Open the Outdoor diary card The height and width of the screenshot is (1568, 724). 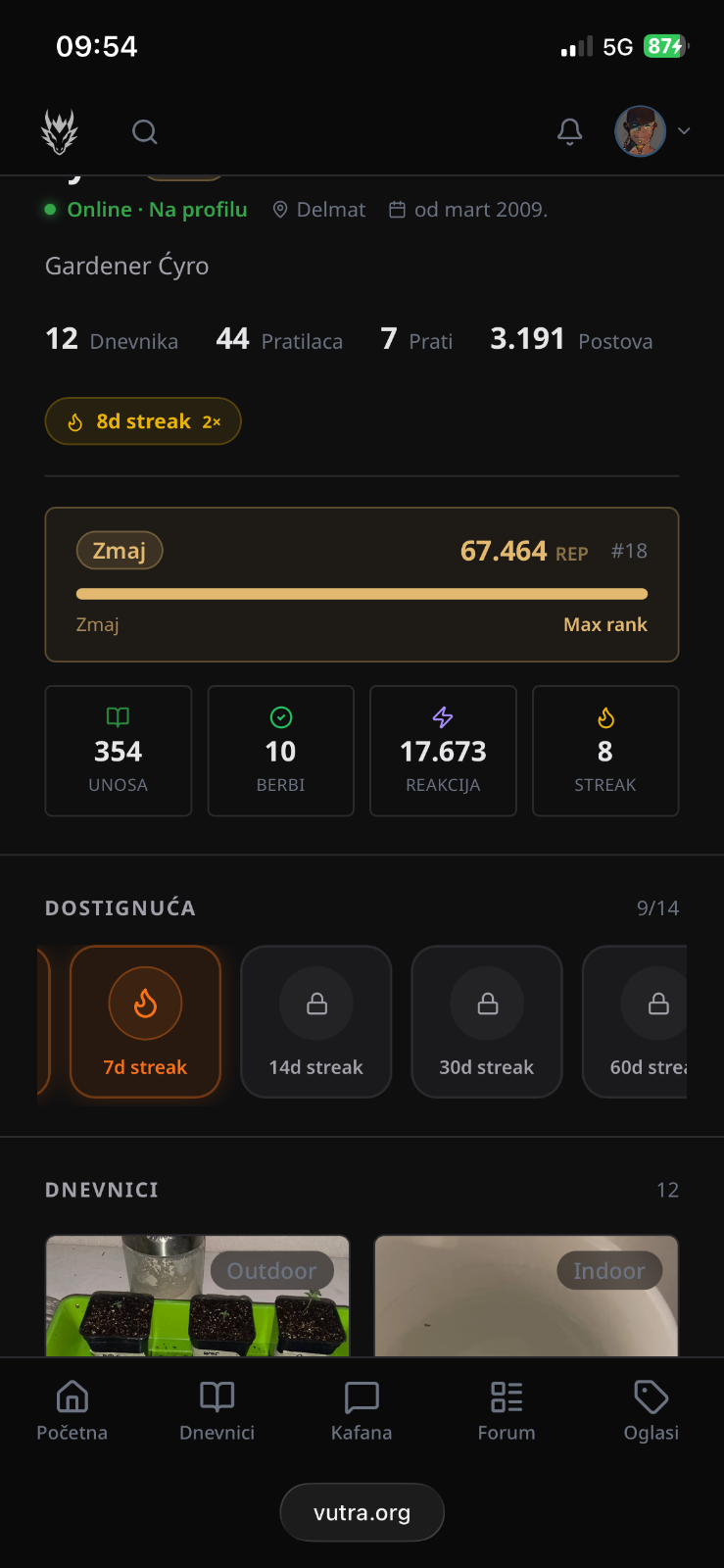pyautogui.click(x=198, y=1296)
